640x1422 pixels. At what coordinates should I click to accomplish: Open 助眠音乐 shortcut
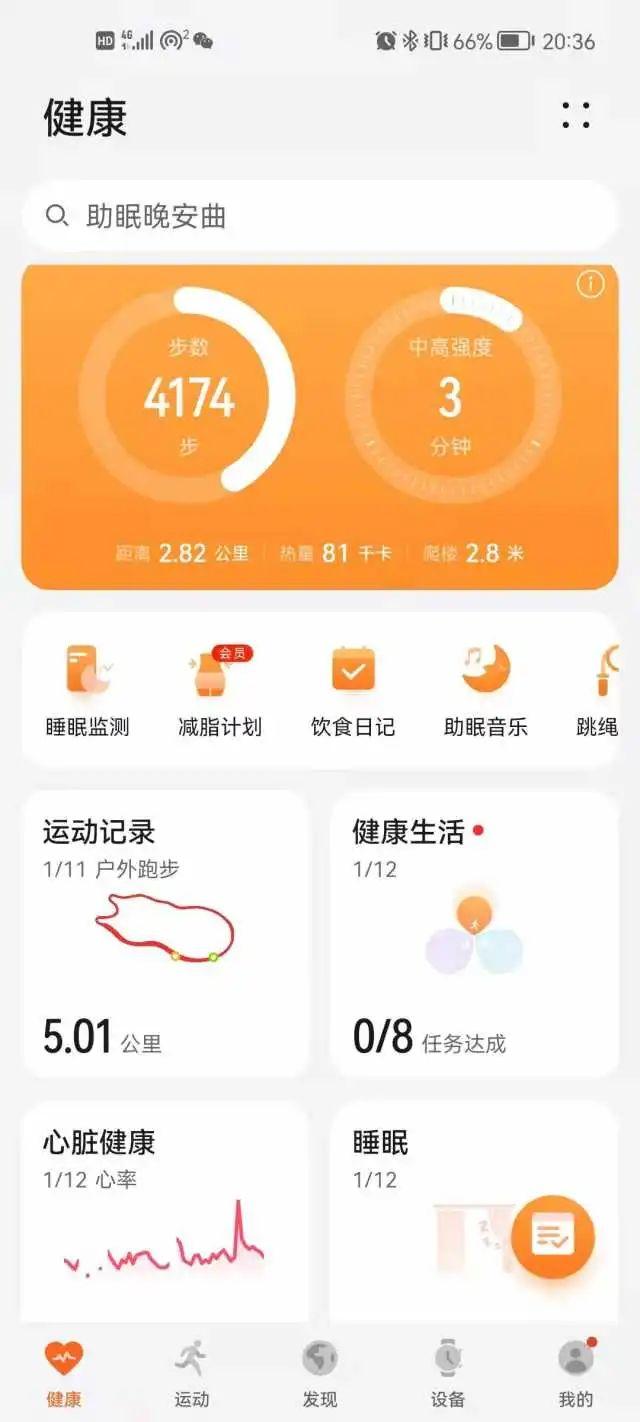486,690
